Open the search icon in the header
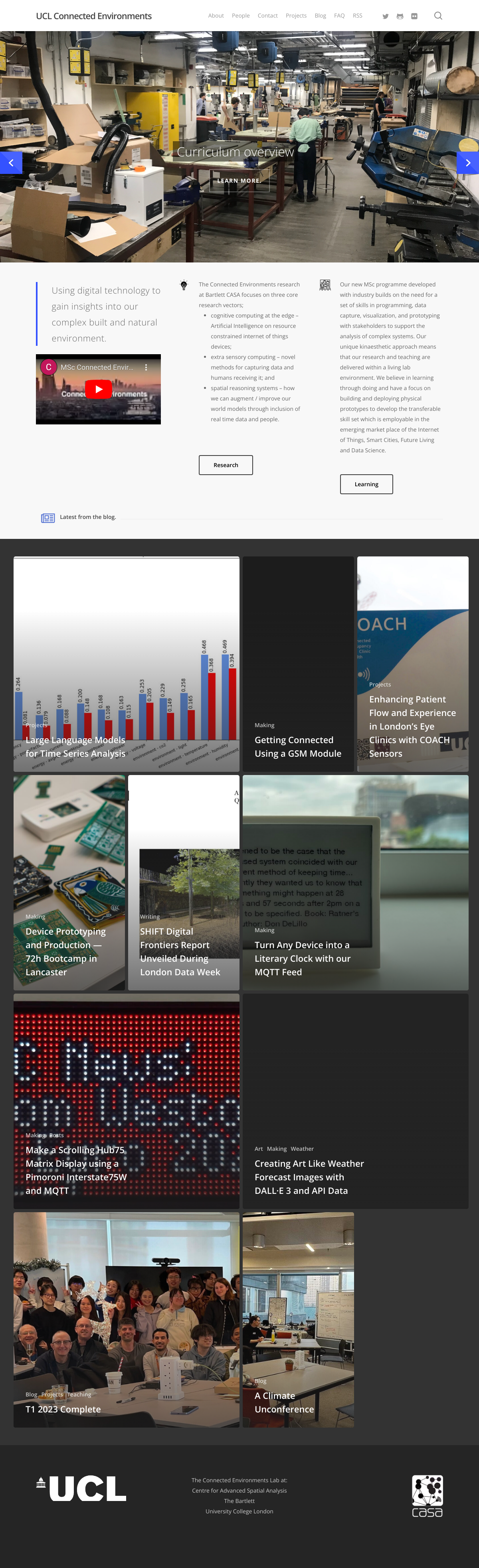479x1568 pixels. [x=437, y=16]
